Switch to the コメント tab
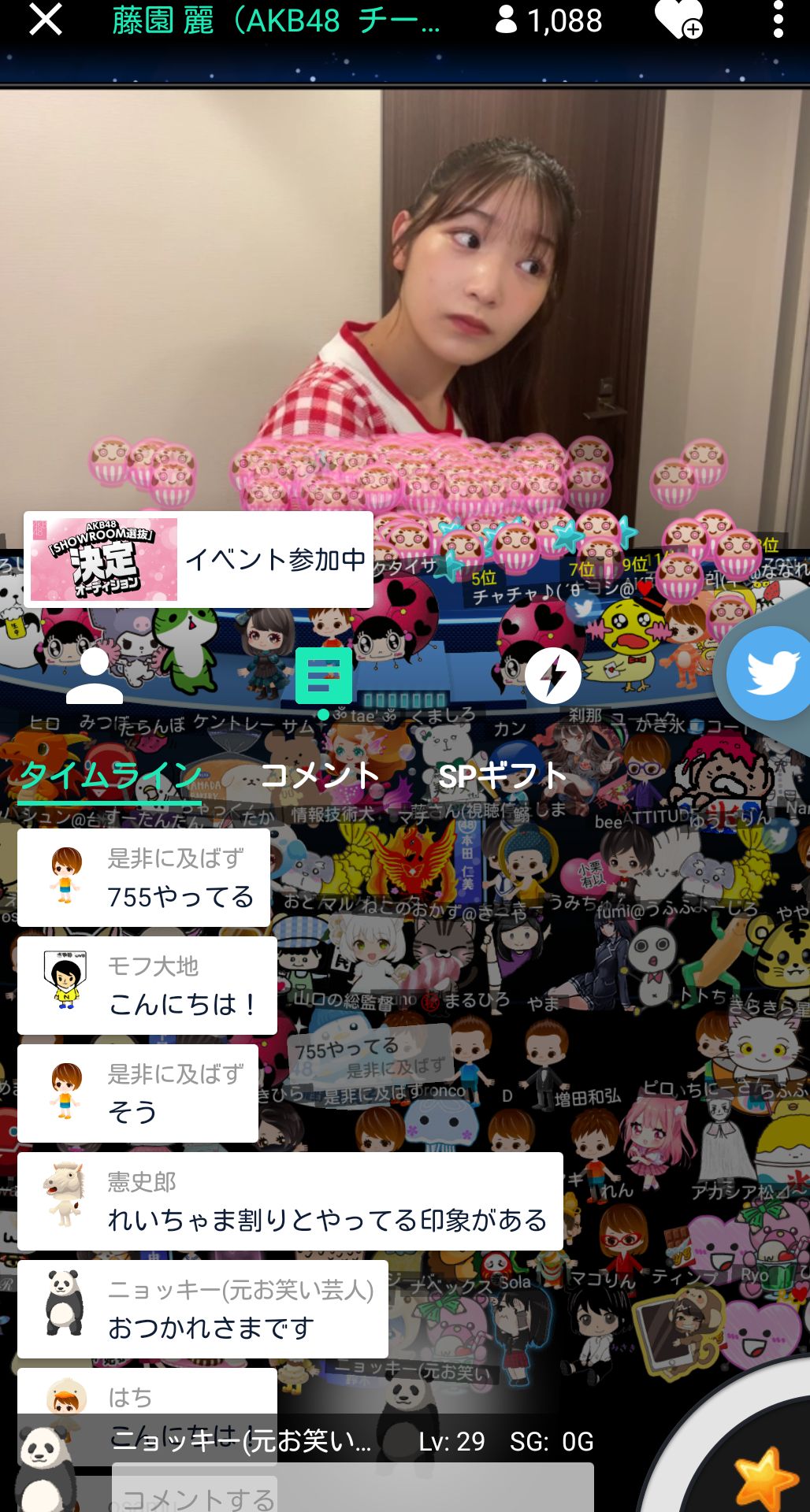Viewport: 810px width, 1512px height. point(320,776)
